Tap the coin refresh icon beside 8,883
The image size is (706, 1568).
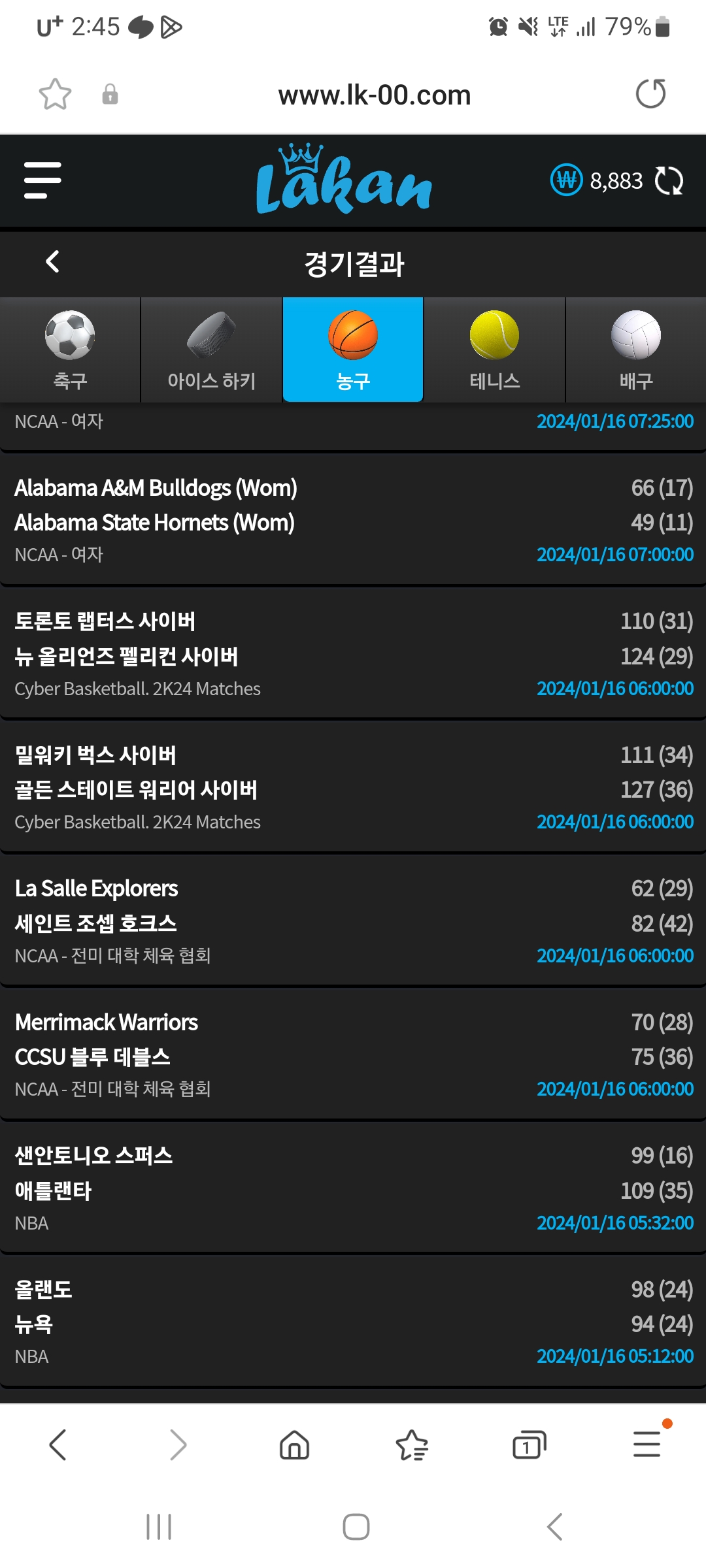click(669, 181)
